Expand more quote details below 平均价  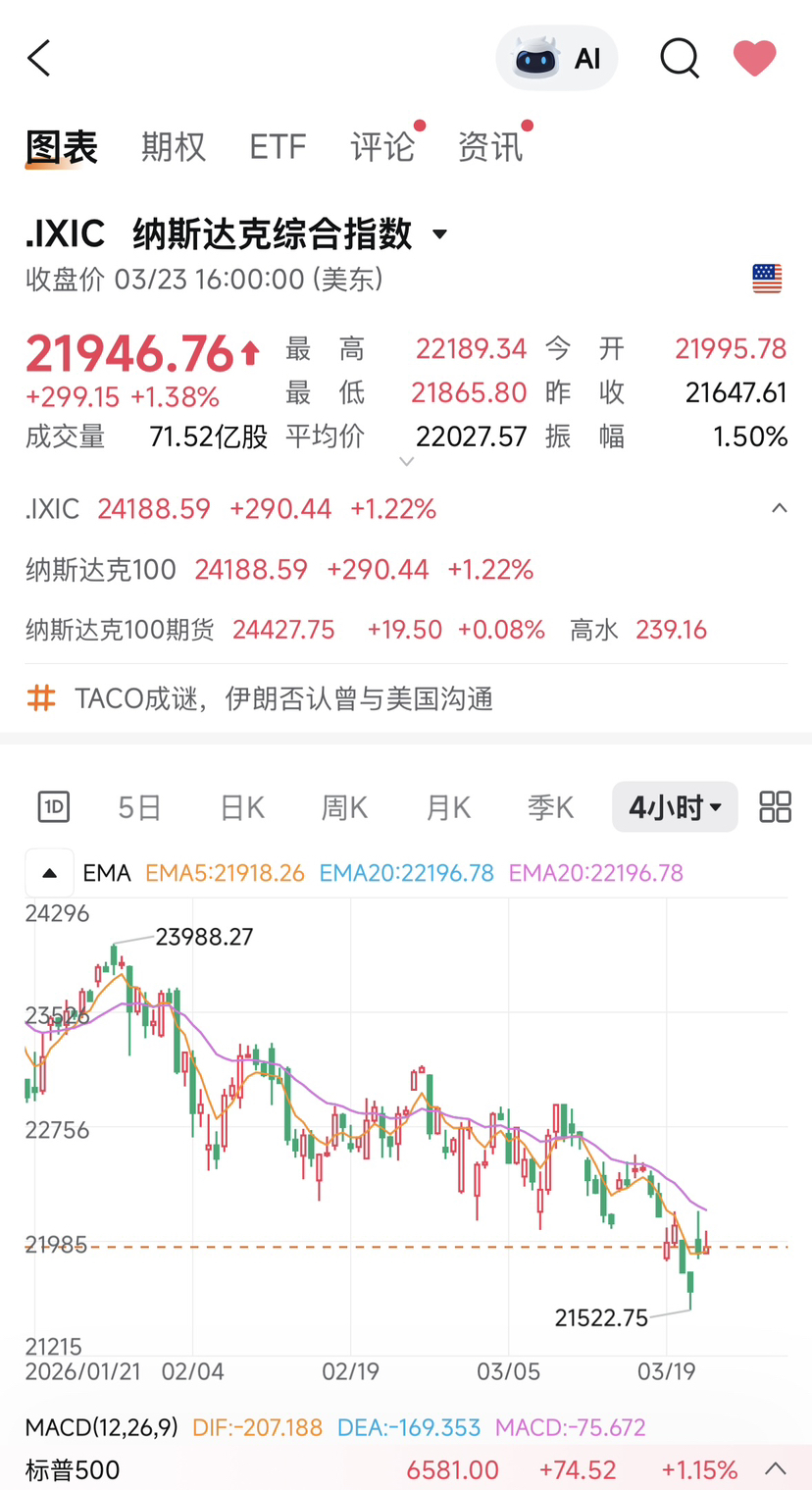[407, 461]
